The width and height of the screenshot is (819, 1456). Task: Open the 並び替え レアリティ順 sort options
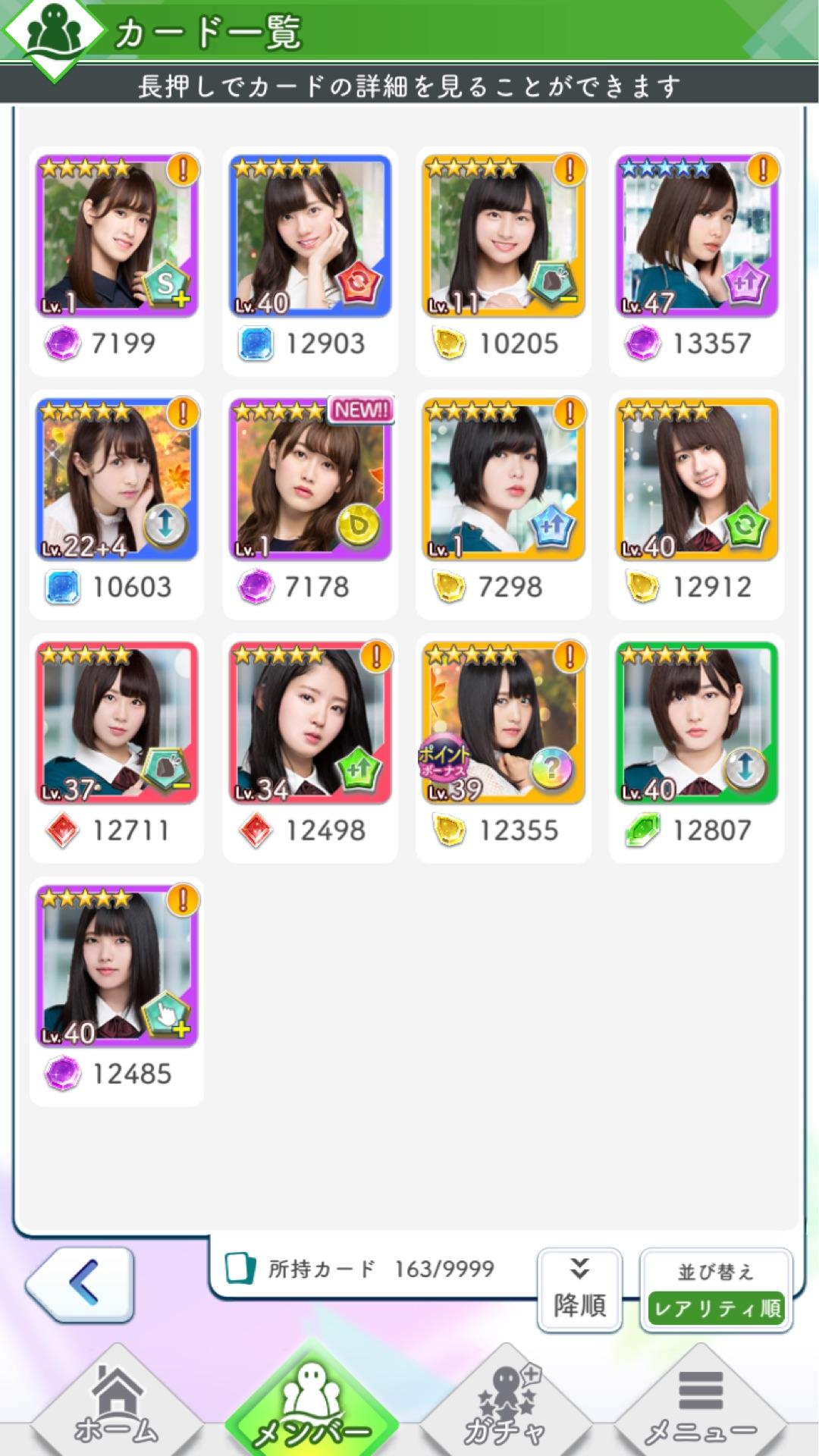click(x=716, y=1290)
